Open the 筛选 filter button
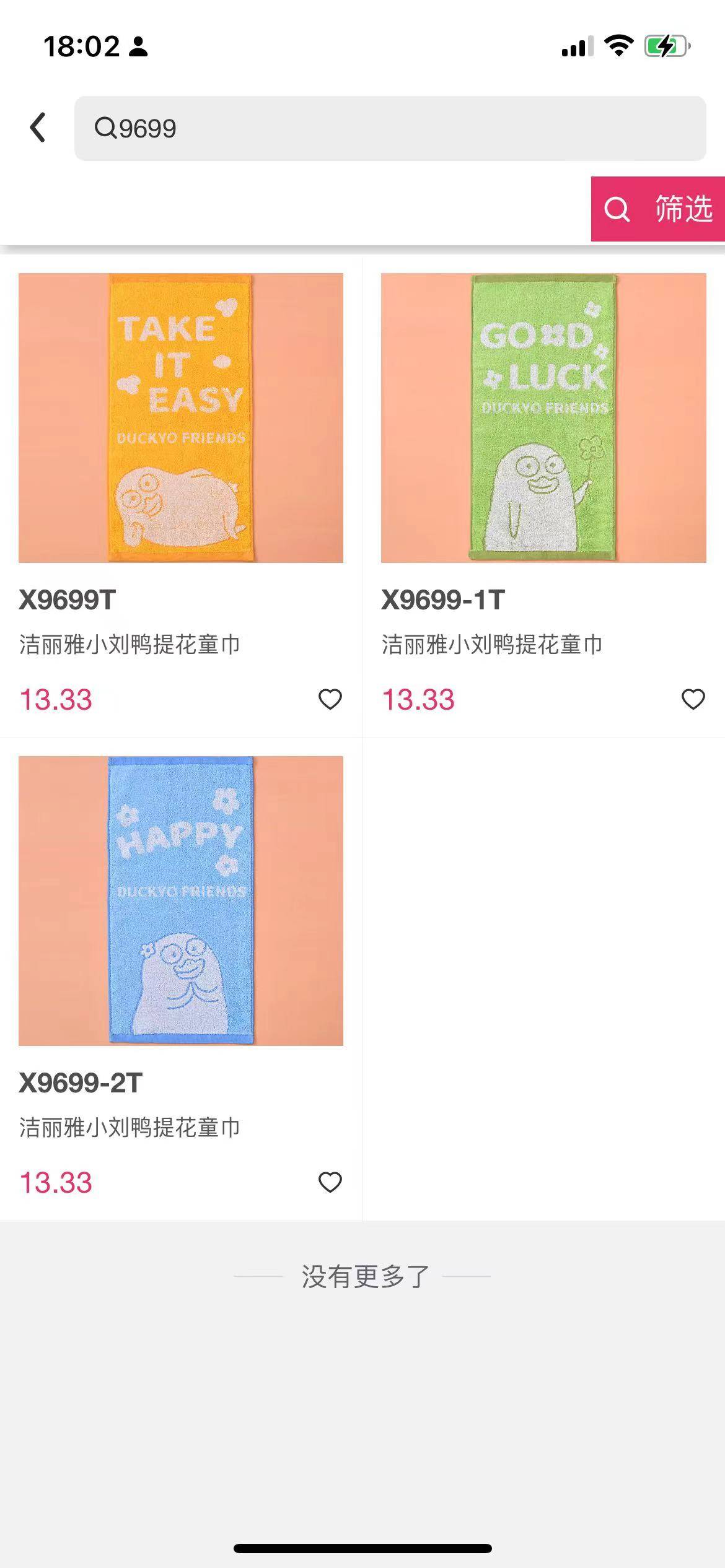 658,209
